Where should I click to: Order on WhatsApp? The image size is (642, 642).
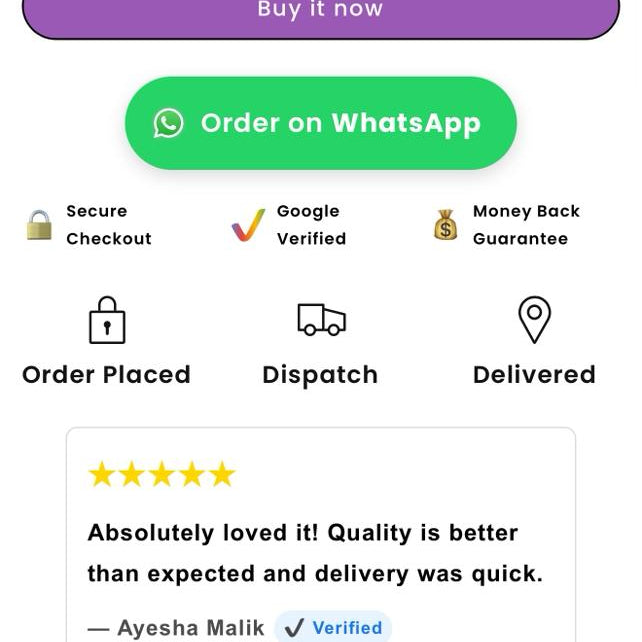pyautogui.click(x=320, y=123)
